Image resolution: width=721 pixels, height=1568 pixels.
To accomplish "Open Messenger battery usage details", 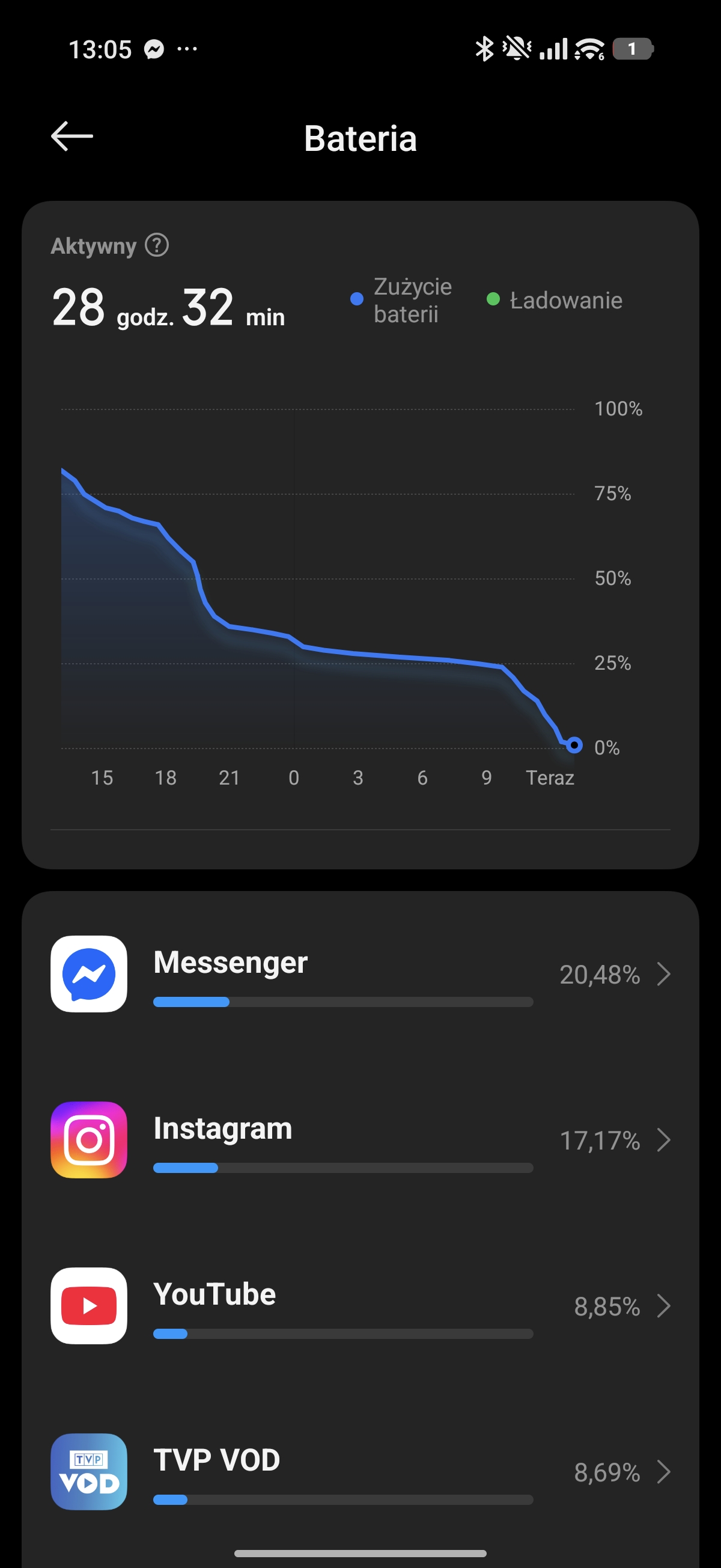I will pyautogui.click(x=360, y=974).
